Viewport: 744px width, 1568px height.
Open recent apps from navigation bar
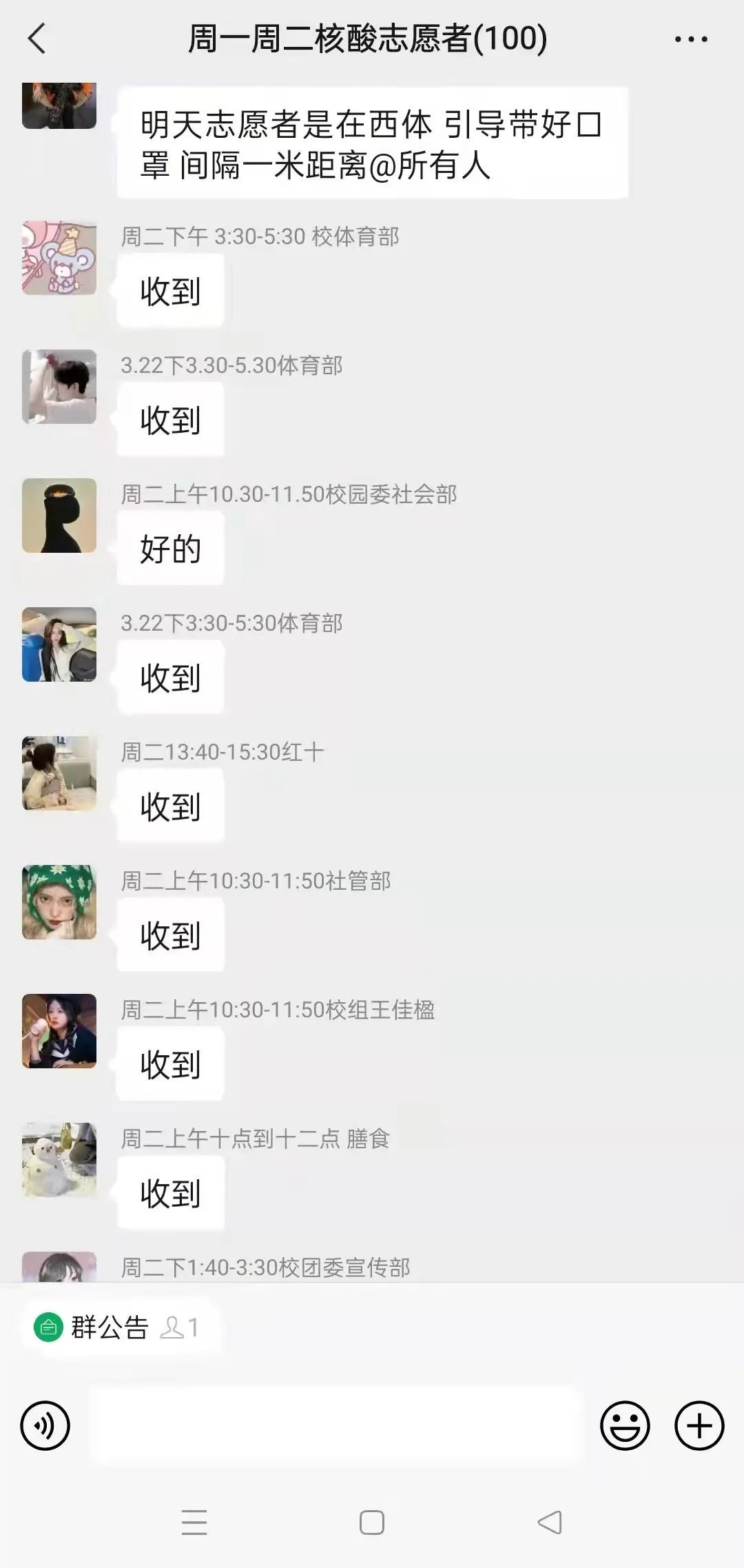pos(194,1523)
